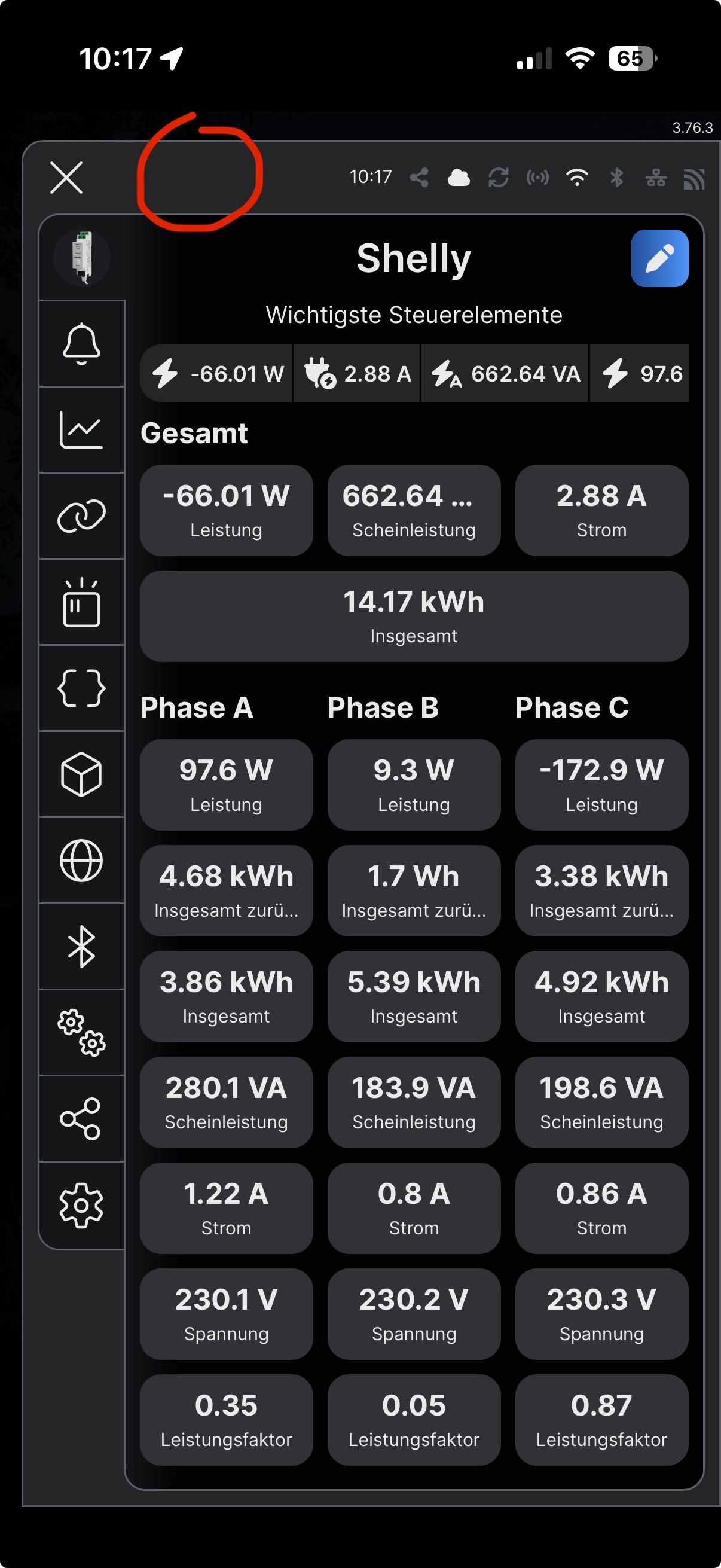Viewport: 721px width, 1568px height.
Task: Open the Gesamt -66.01 W Leistung card
Action: (227, 510)
